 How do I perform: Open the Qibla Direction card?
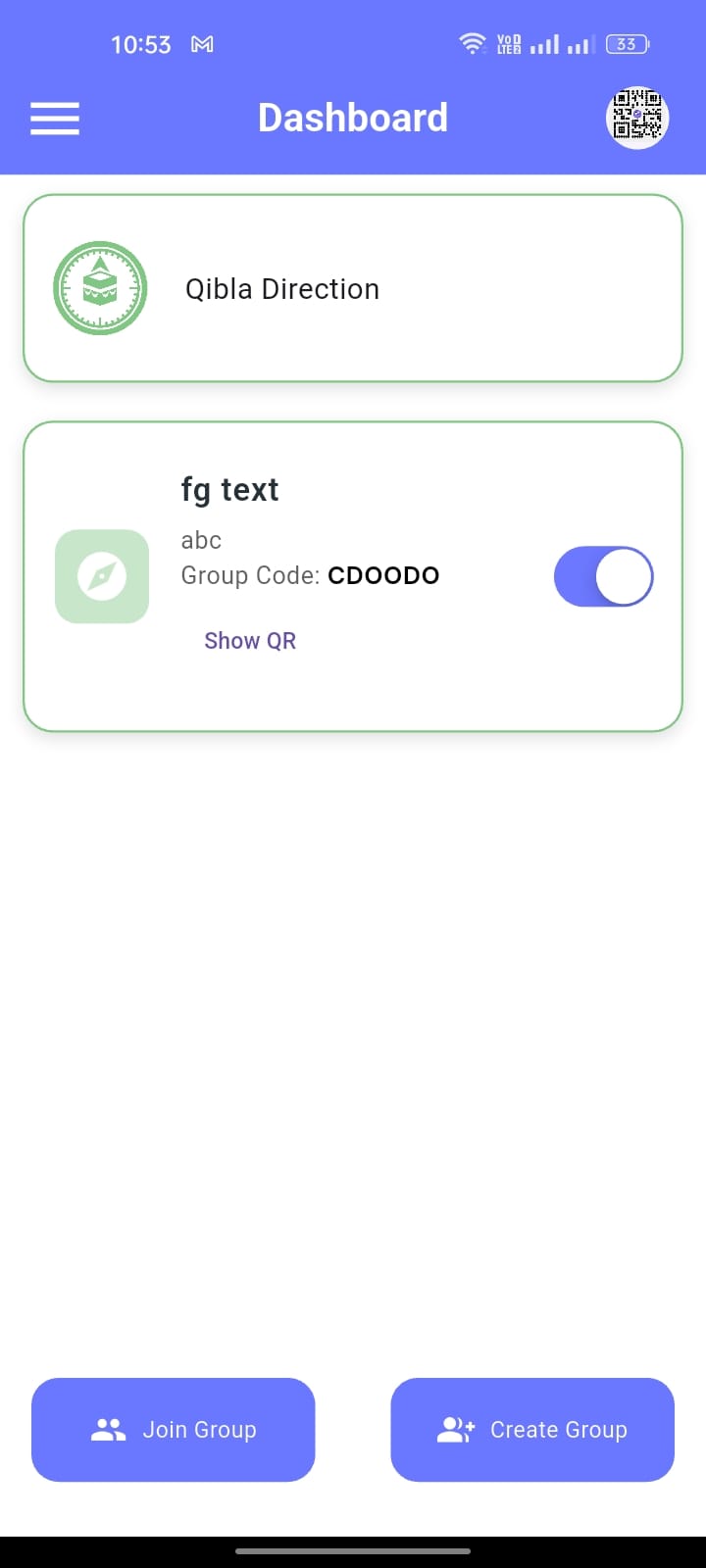point(353,288)
